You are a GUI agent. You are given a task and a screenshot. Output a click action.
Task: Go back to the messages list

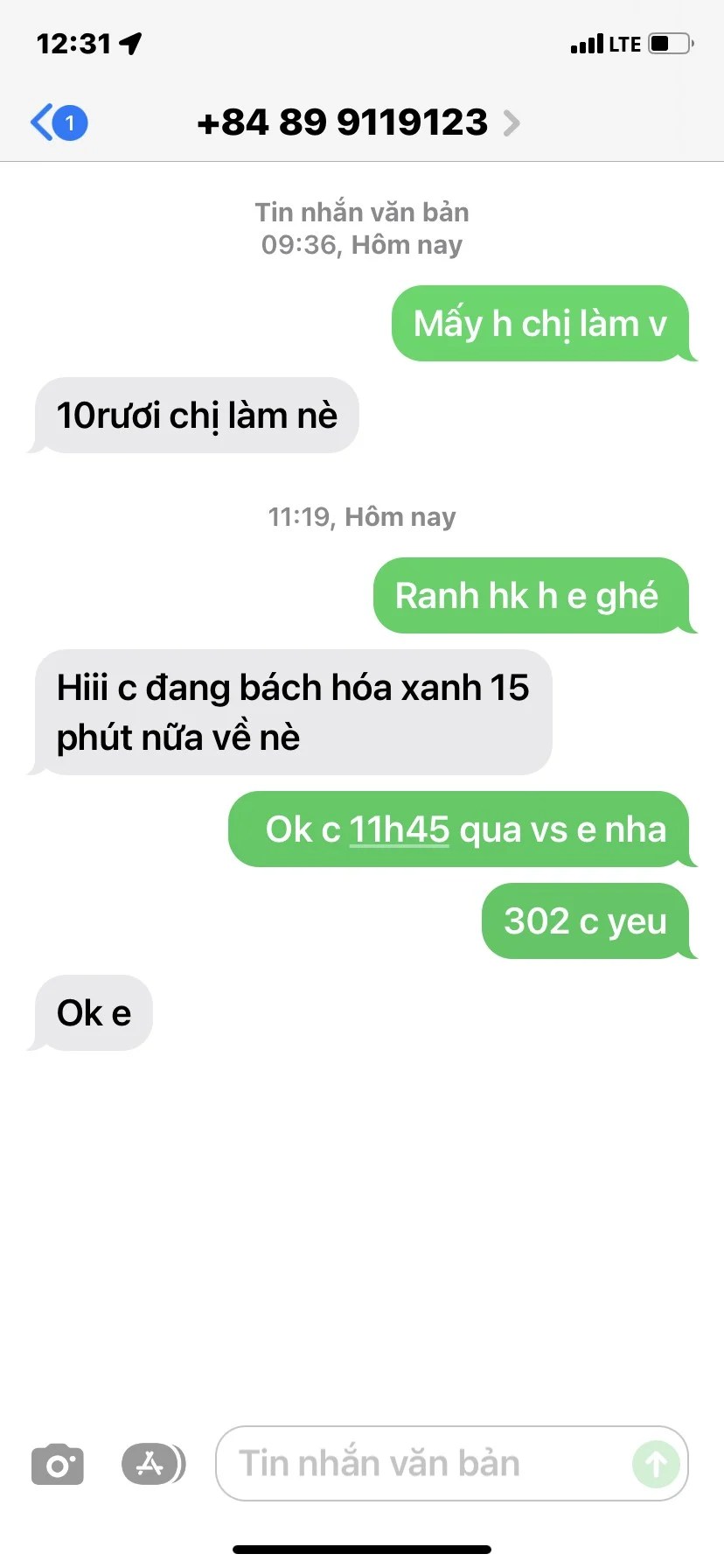tap(57, 122)
